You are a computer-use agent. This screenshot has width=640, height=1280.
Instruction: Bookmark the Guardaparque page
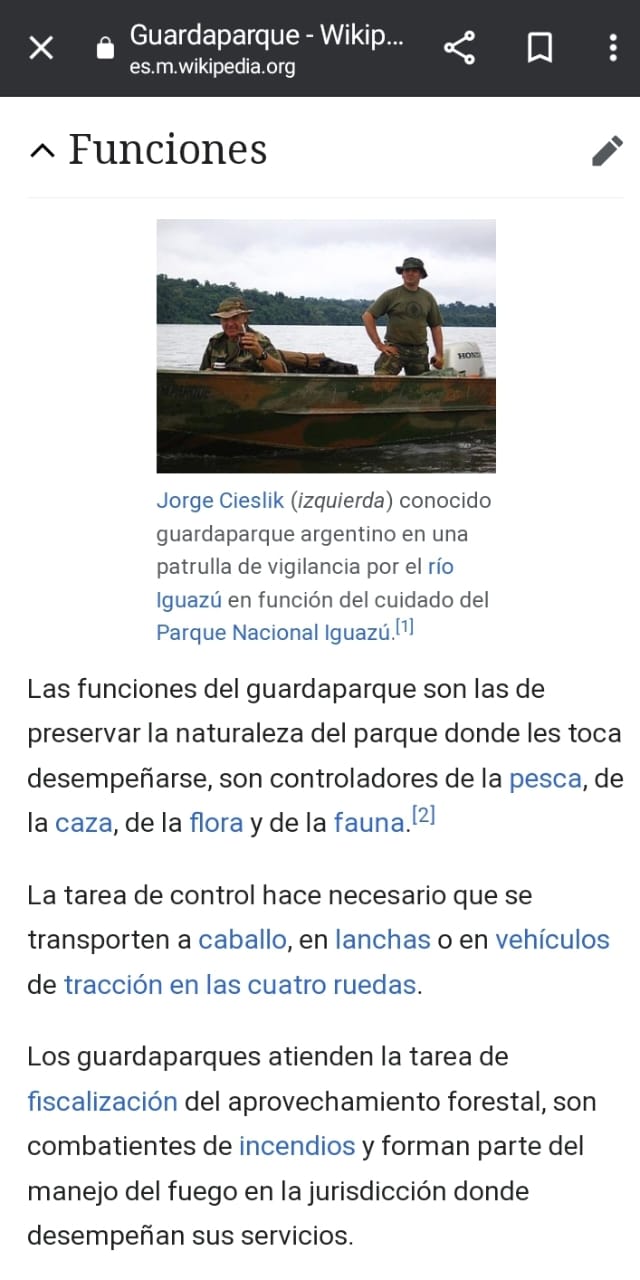539,47
